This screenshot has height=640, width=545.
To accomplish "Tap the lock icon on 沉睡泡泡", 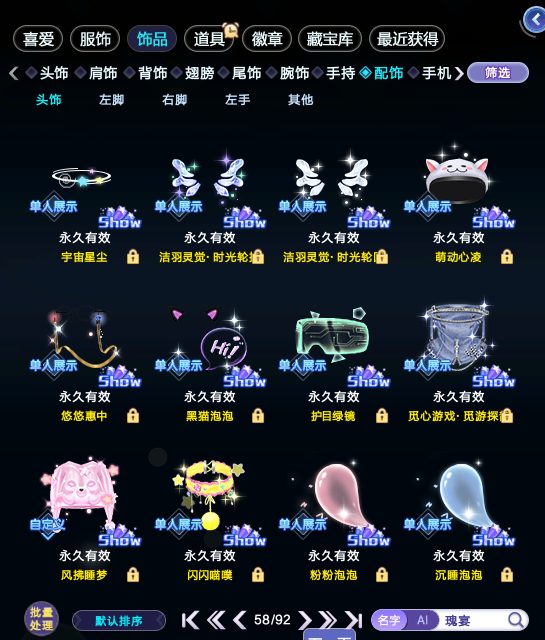I will pyautogui.click(x=507, y=575).
